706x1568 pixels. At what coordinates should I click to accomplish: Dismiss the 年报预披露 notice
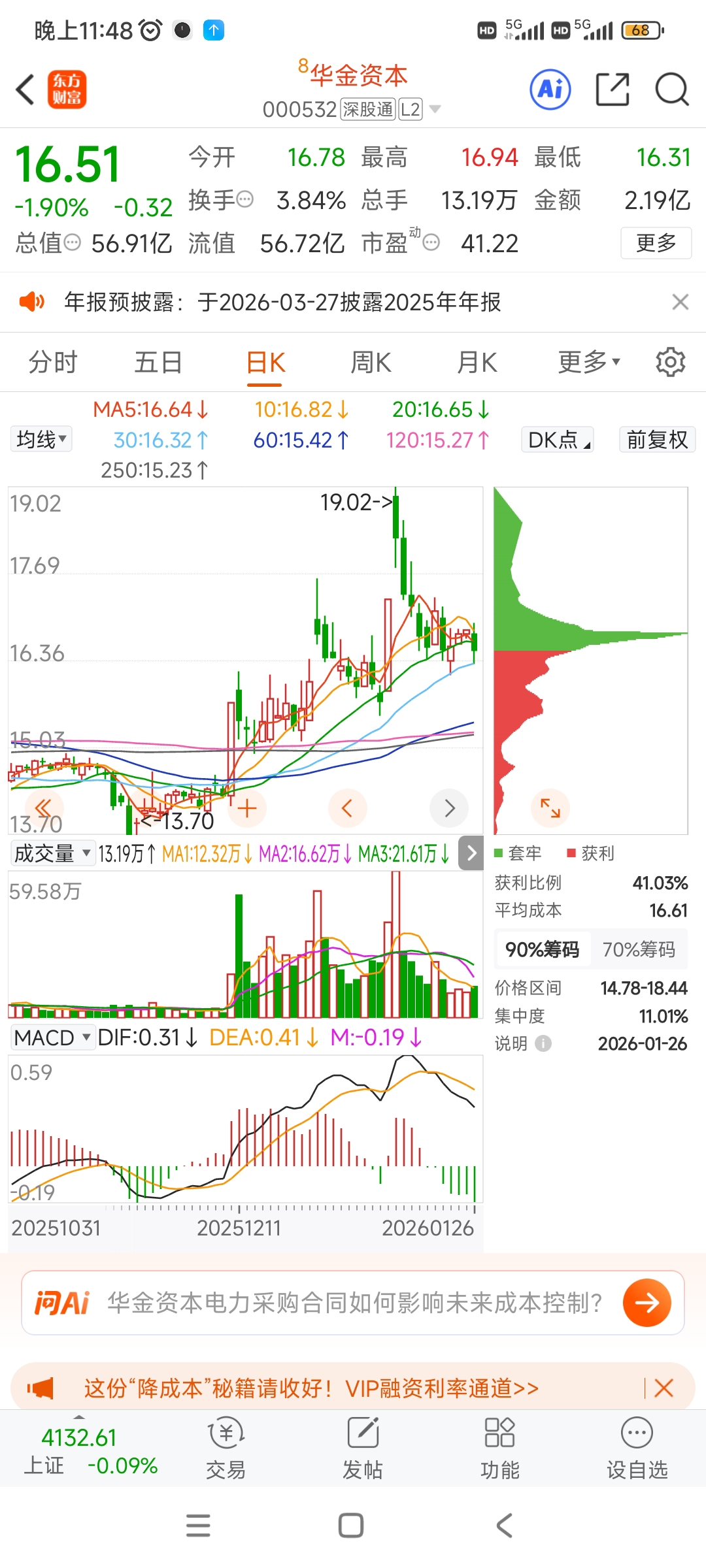click(680, 302)
